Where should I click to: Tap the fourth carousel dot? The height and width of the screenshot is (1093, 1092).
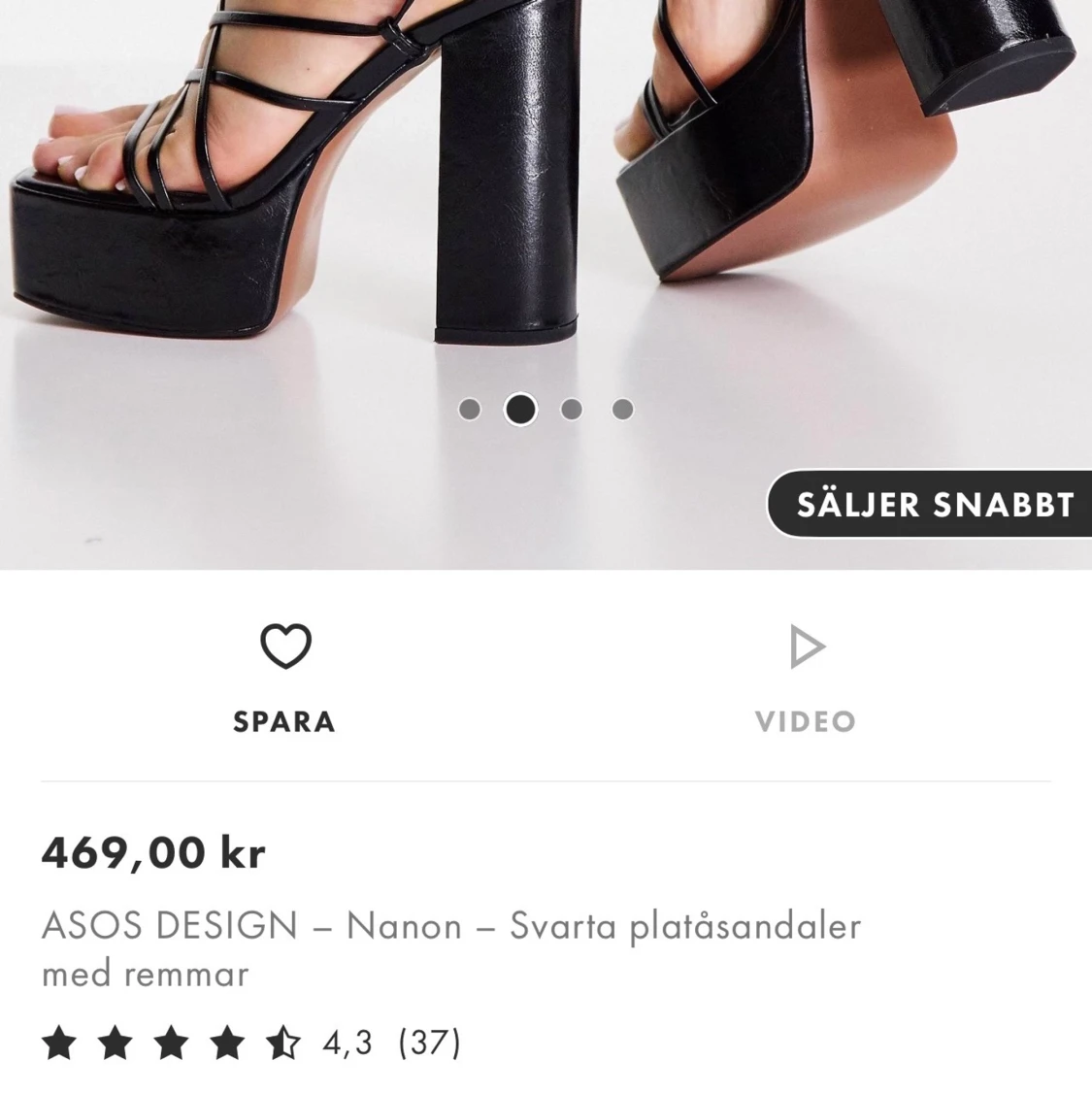623,410
